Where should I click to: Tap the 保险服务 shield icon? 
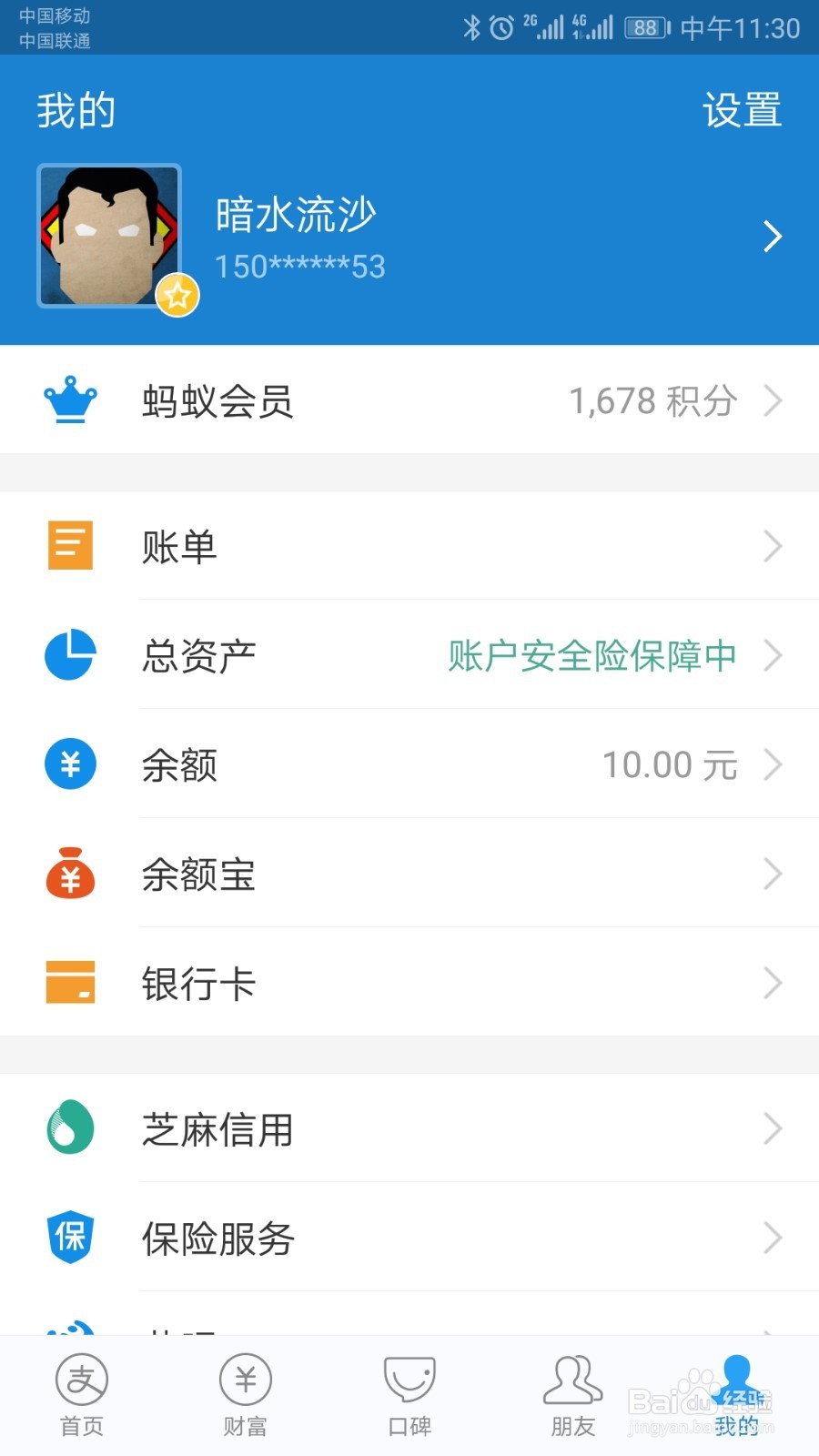click(69, 1237)
